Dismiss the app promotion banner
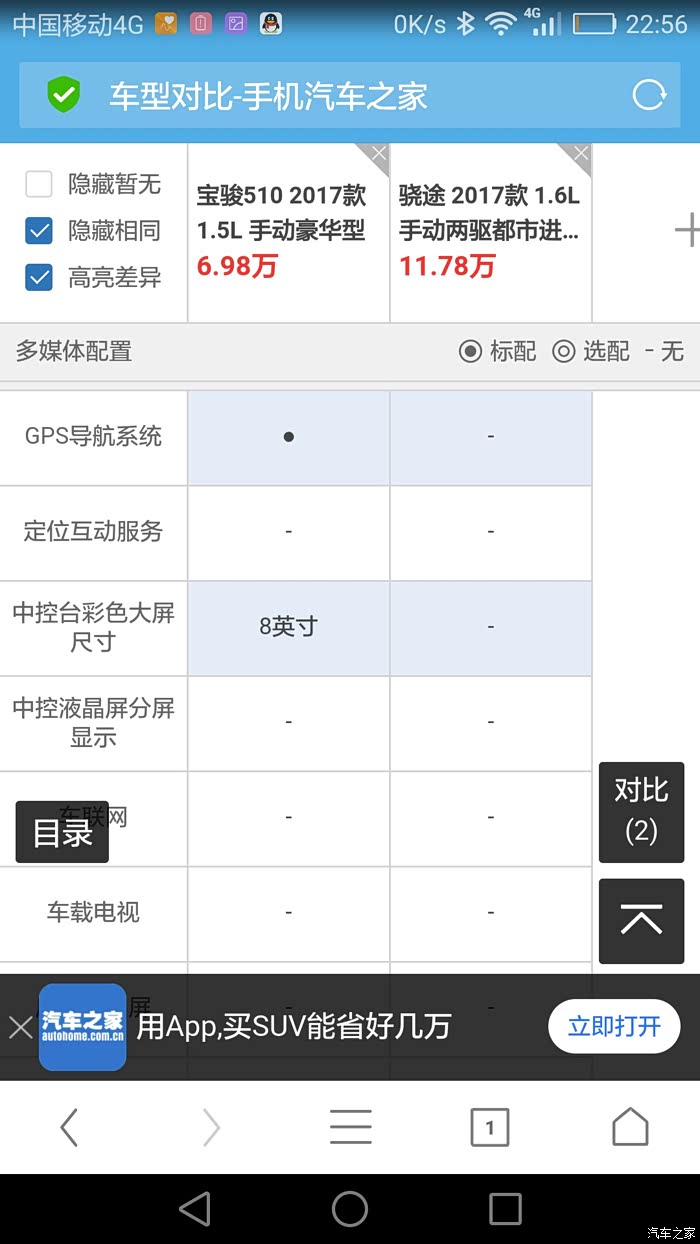This screenshot has width=700, height=1244. 20,1027
